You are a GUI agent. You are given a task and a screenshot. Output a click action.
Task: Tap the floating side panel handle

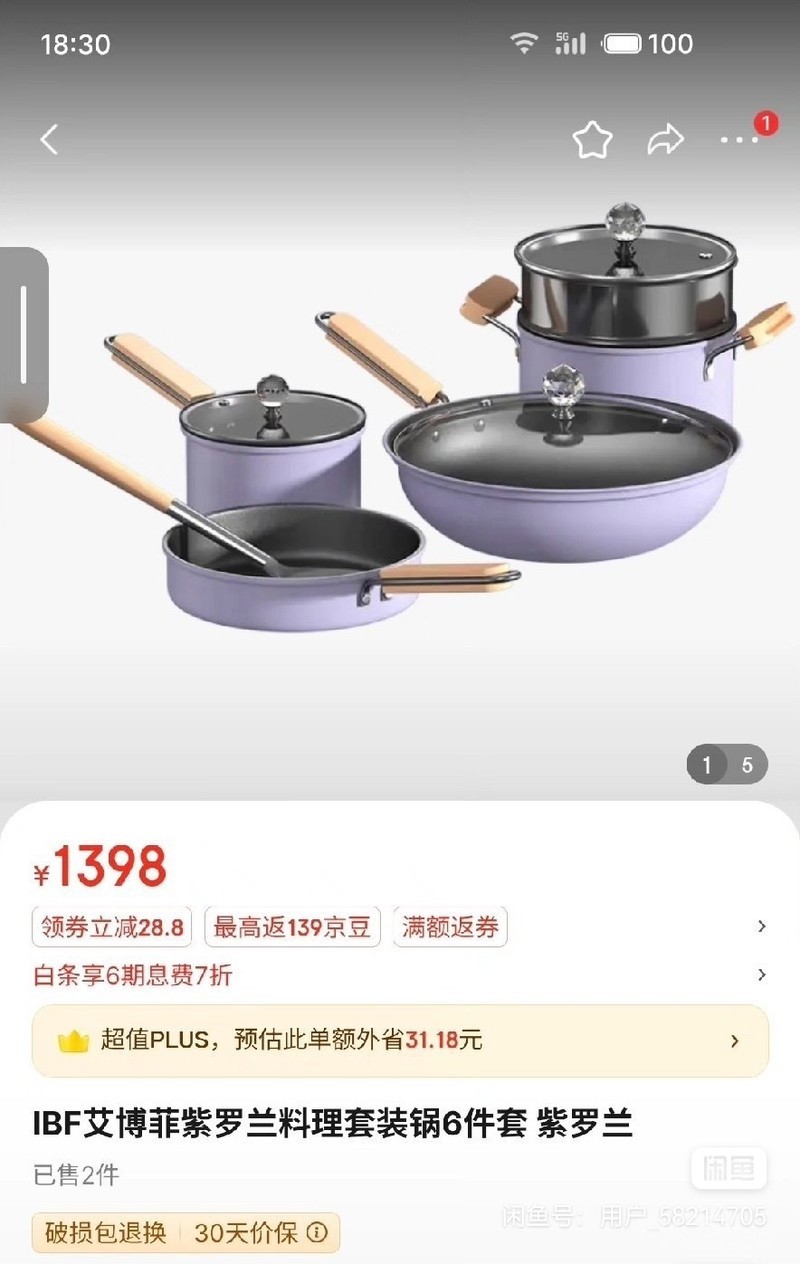(23, 335)
